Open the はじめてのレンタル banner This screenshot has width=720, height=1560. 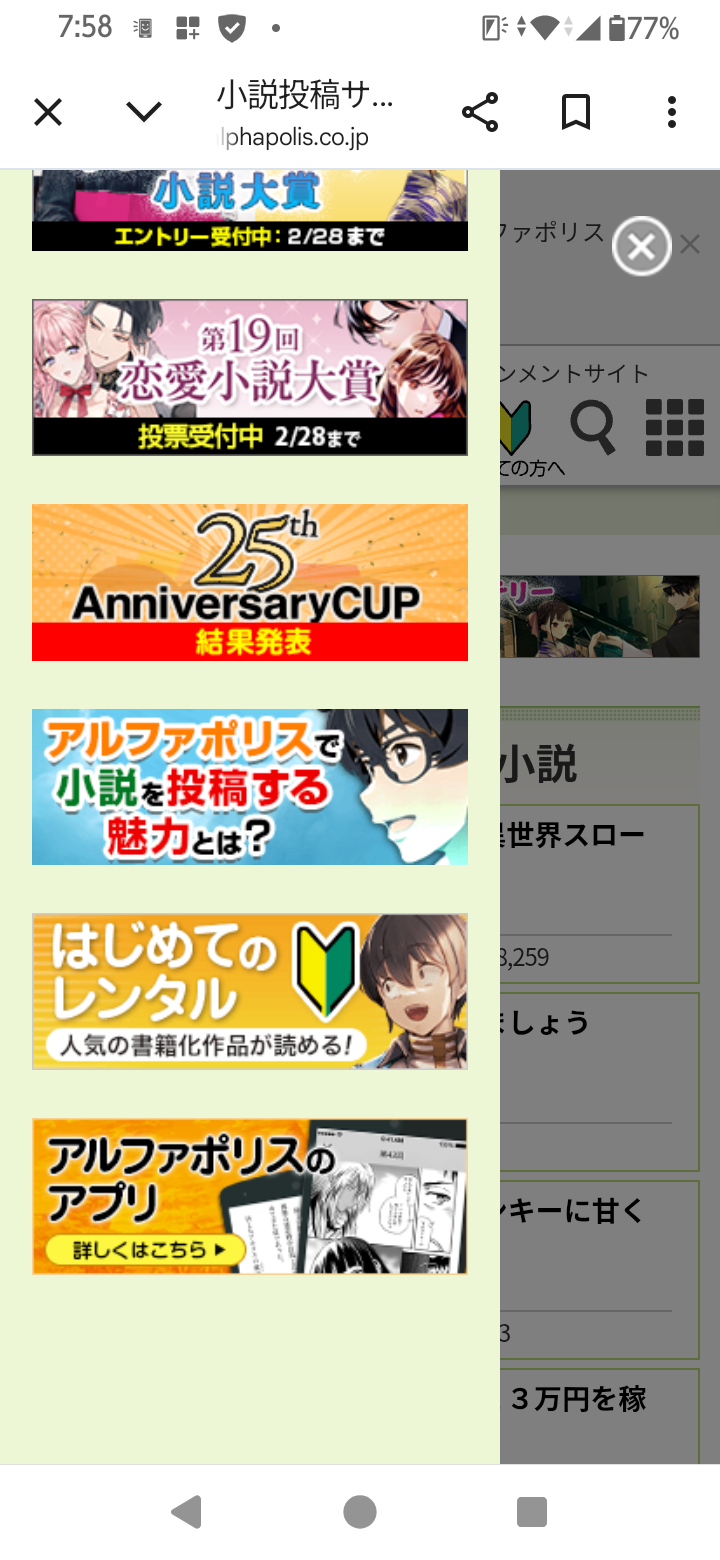click(250, 991)
